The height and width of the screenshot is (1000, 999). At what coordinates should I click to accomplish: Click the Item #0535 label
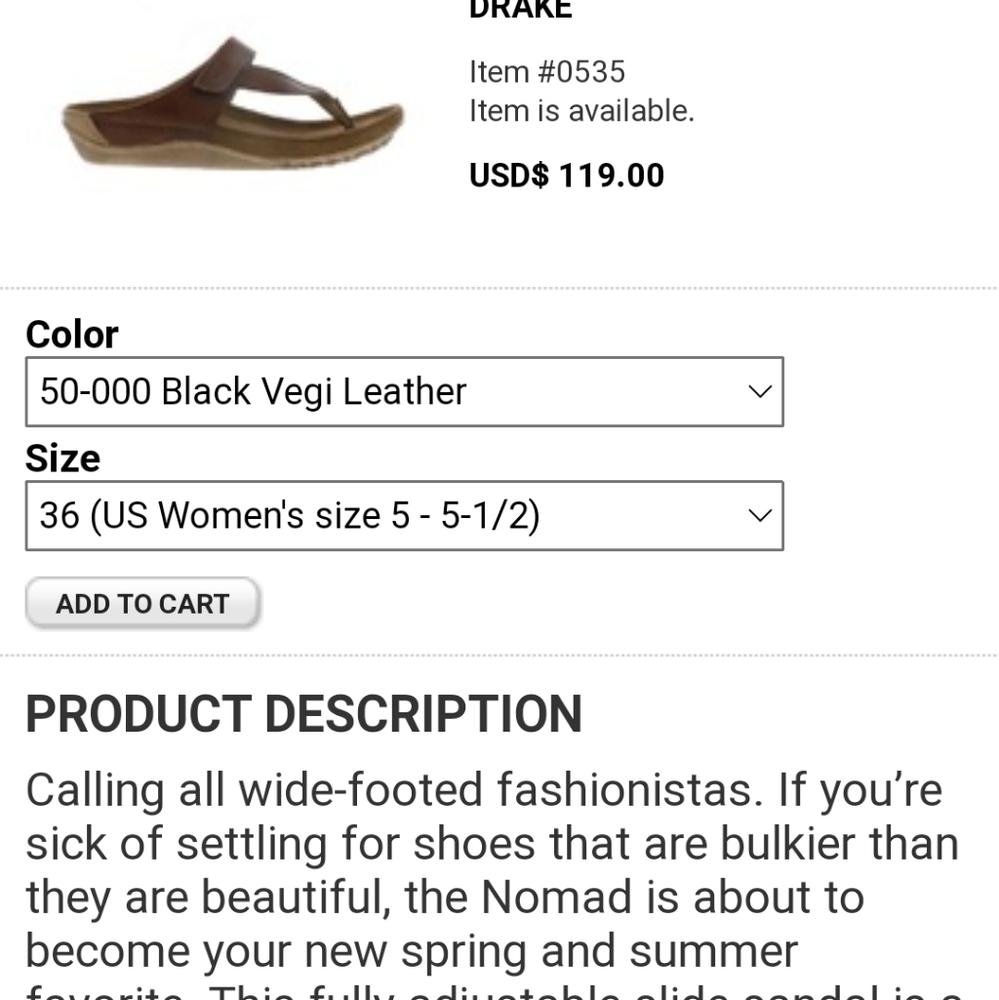pos(546,71)
